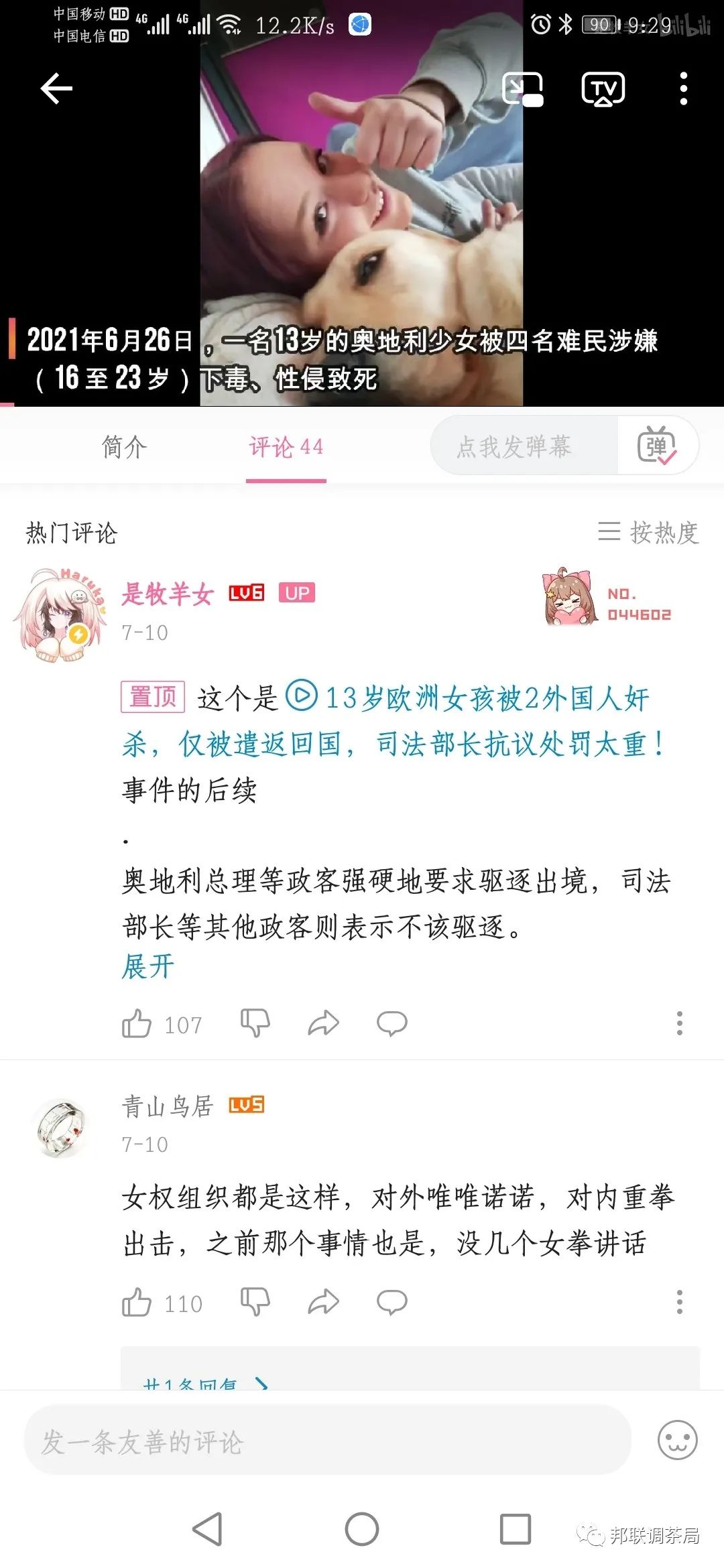Cast the video to TV
Viewport: 724px width, 1568px height.
coord(603,89)
